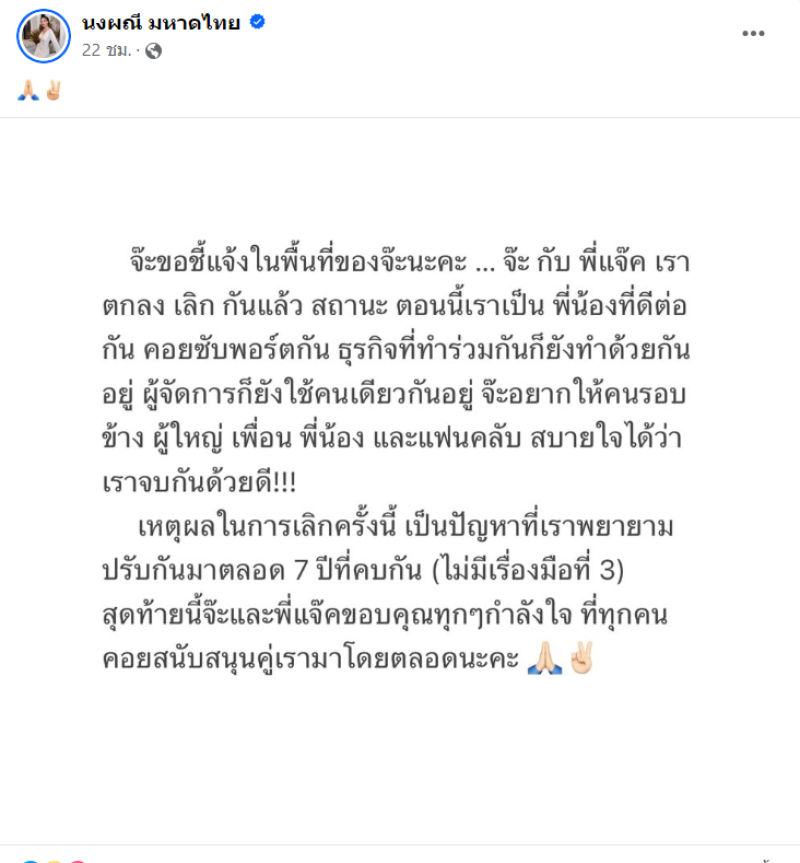The image size is (800, 863).
Task: Open the post's text image
Action: pos(400,480)
